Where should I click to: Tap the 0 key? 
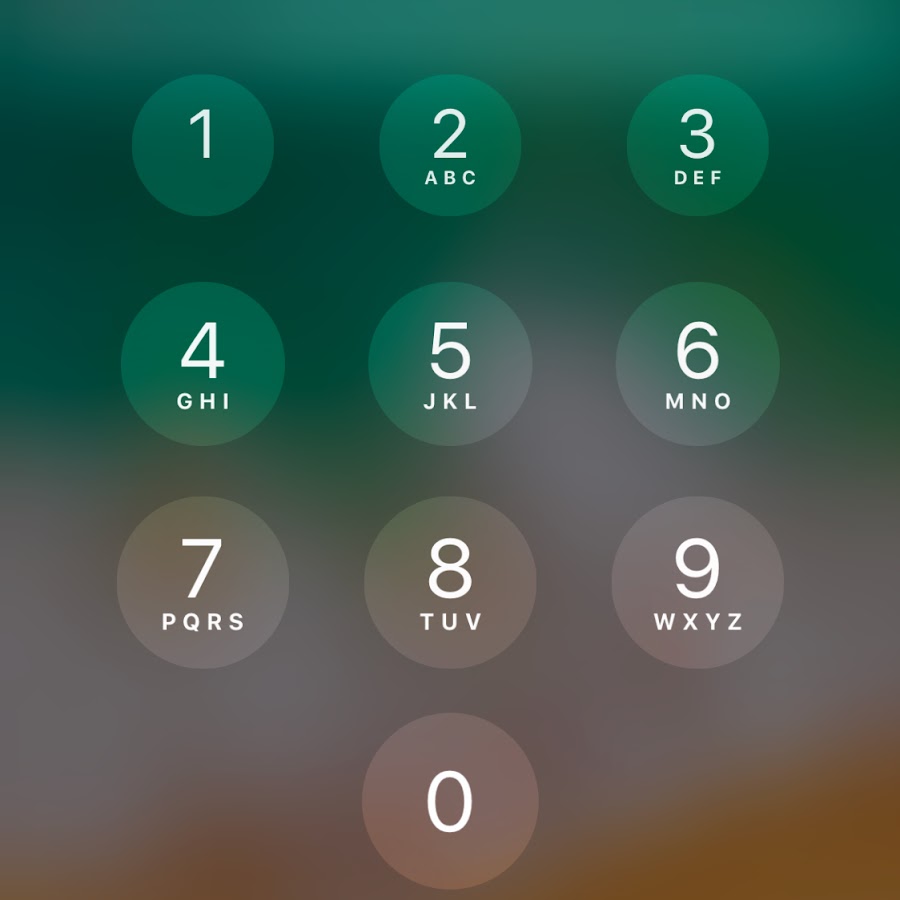450,800
